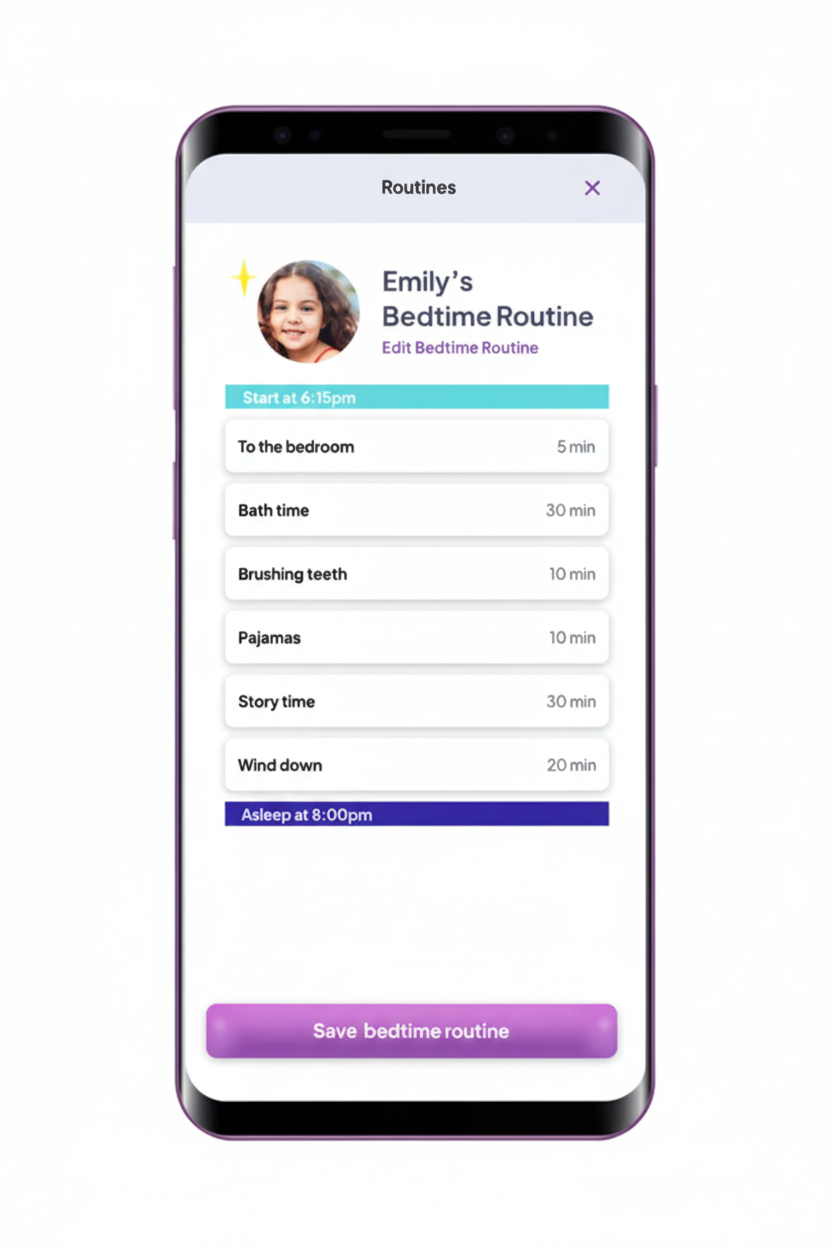Open the To the bedroom step

[416, 447]
